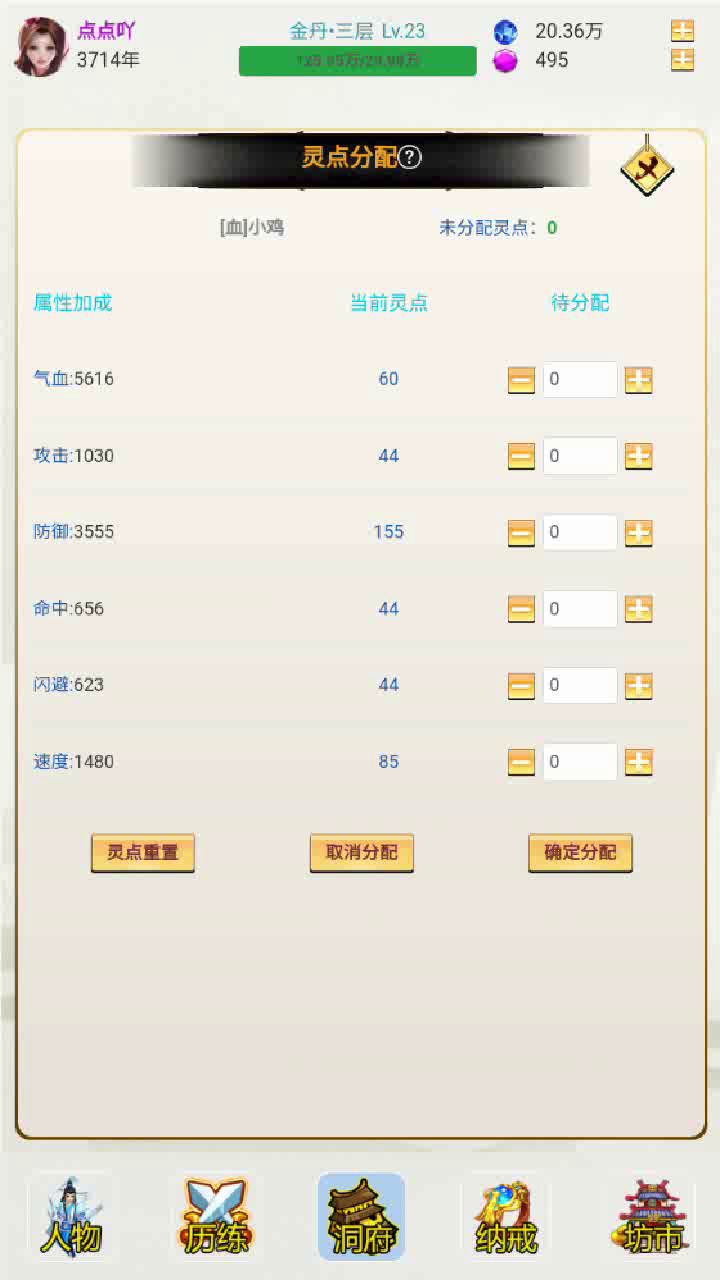The width and height of the screenshot is (720, 1280).
Task: Add a pending point to 闪避
Action: 638,686
